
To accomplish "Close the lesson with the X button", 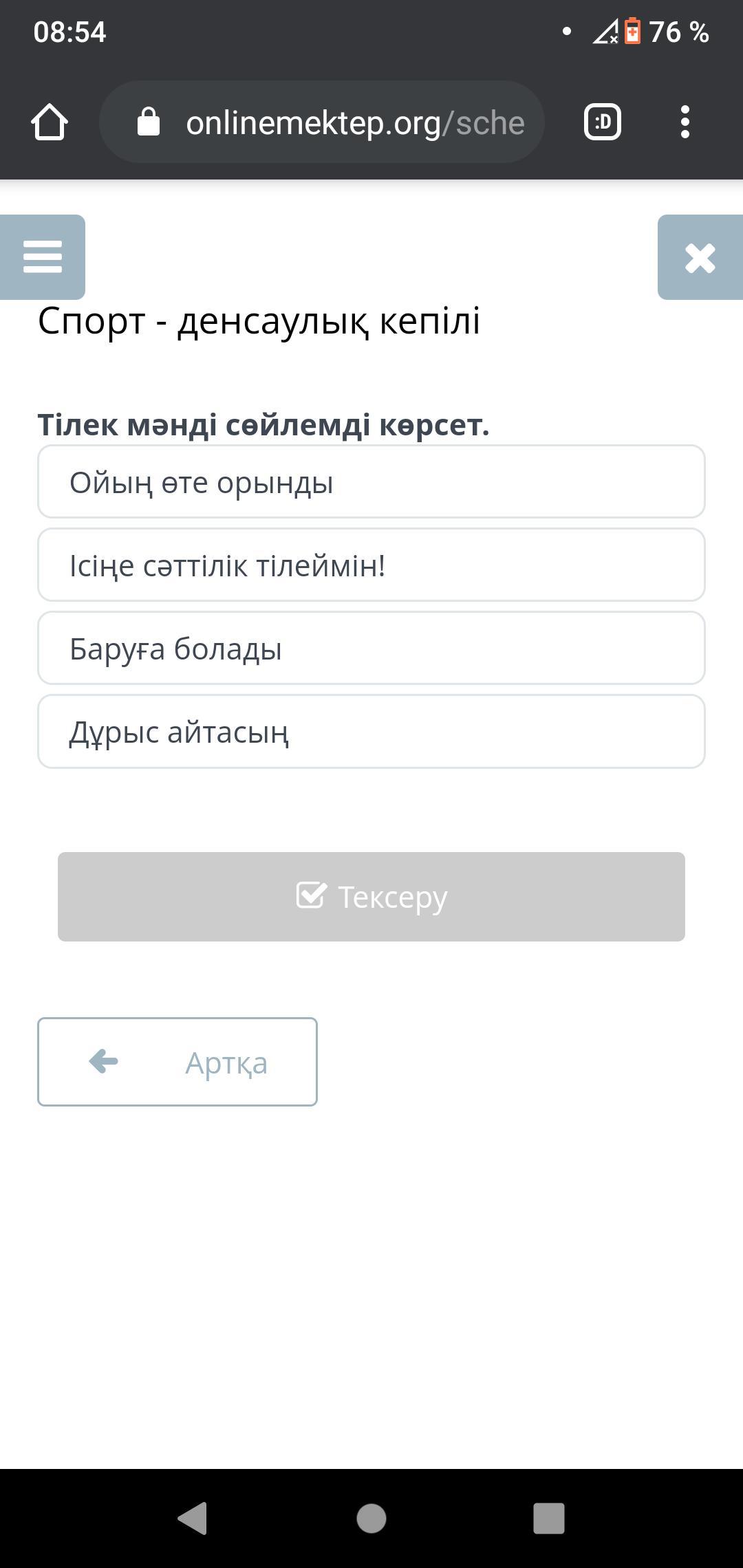I will 700,257.
